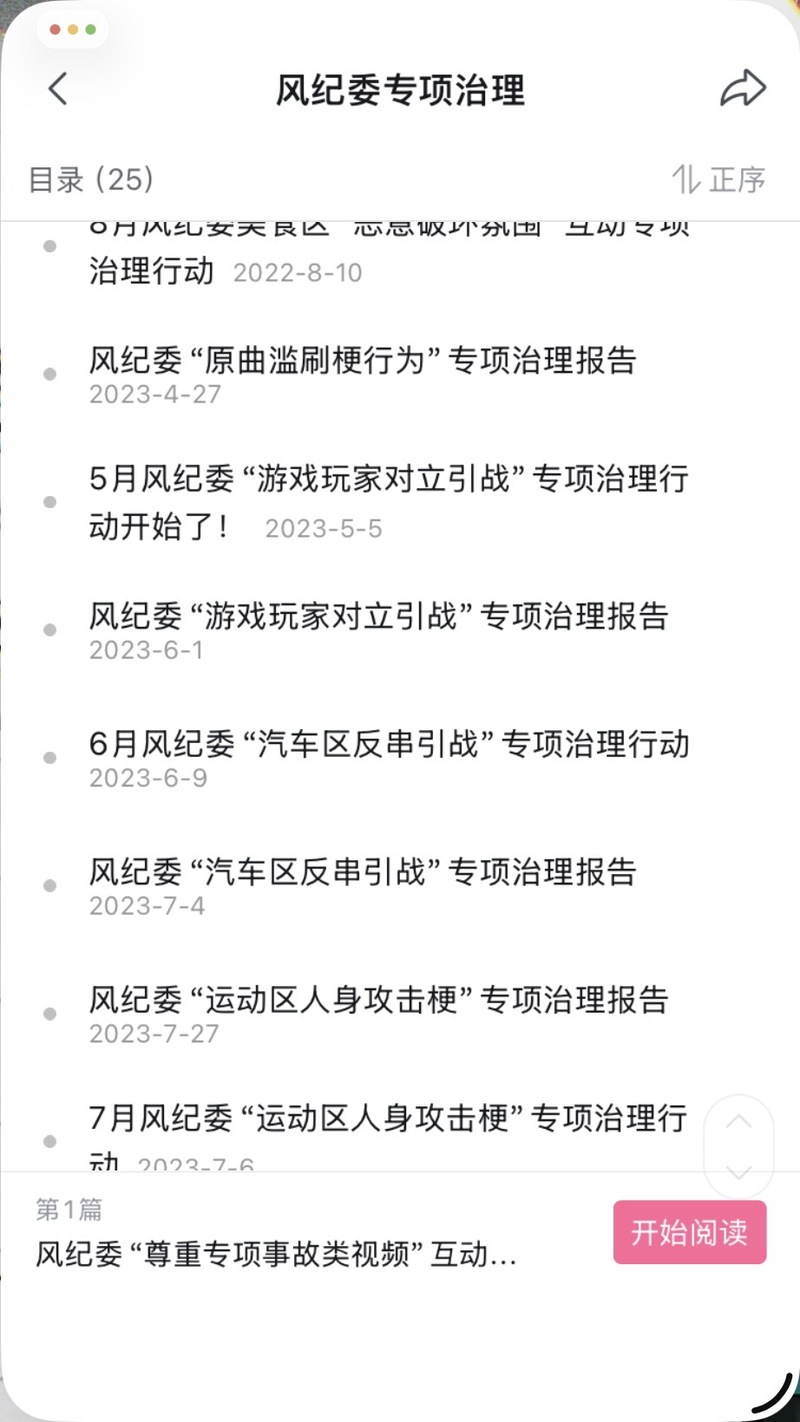Share this collection via the arrow icon
The height and width of the screenshot is (1422, 800).
point(742,89)
